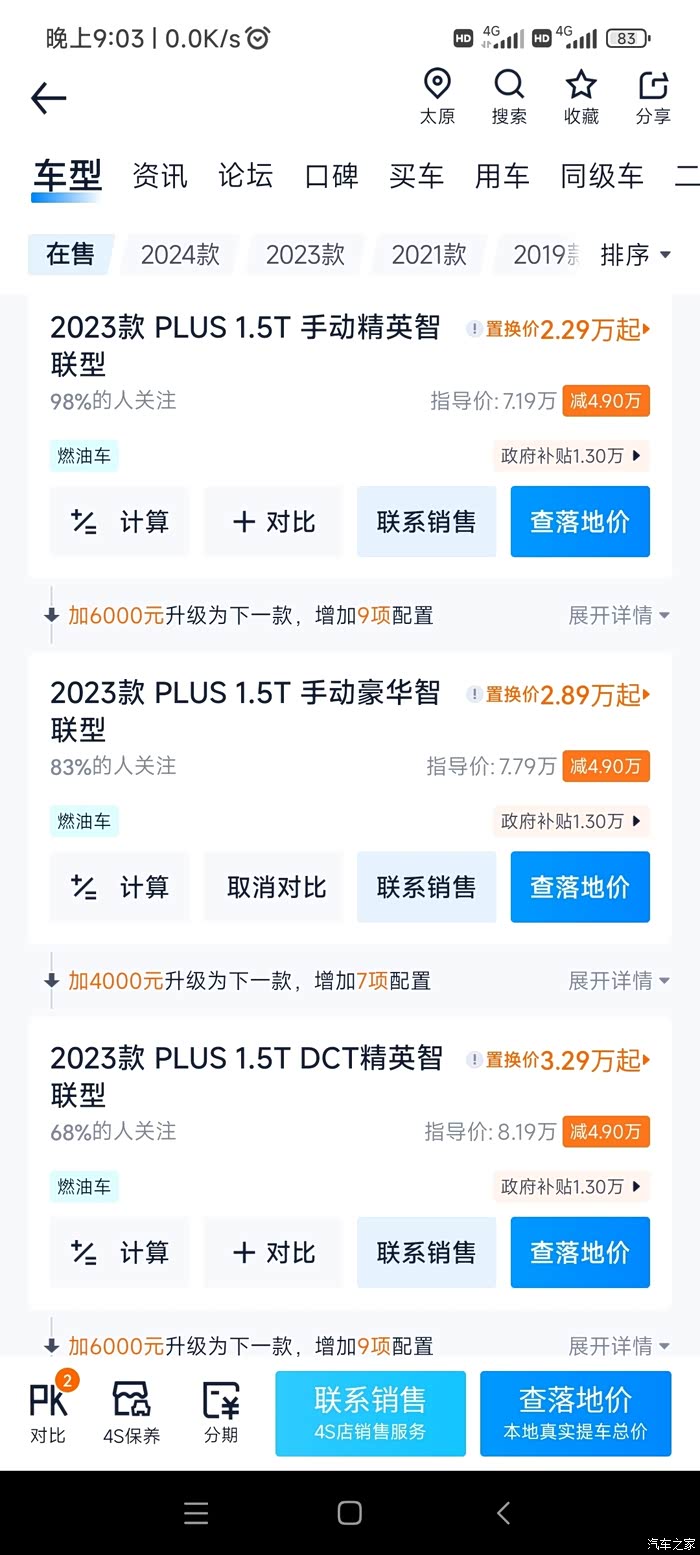This screenshot has width=700, height=1555.
Task: Expand 展开详情 for 加4000元 upgrade
Action: pos(619,981)
